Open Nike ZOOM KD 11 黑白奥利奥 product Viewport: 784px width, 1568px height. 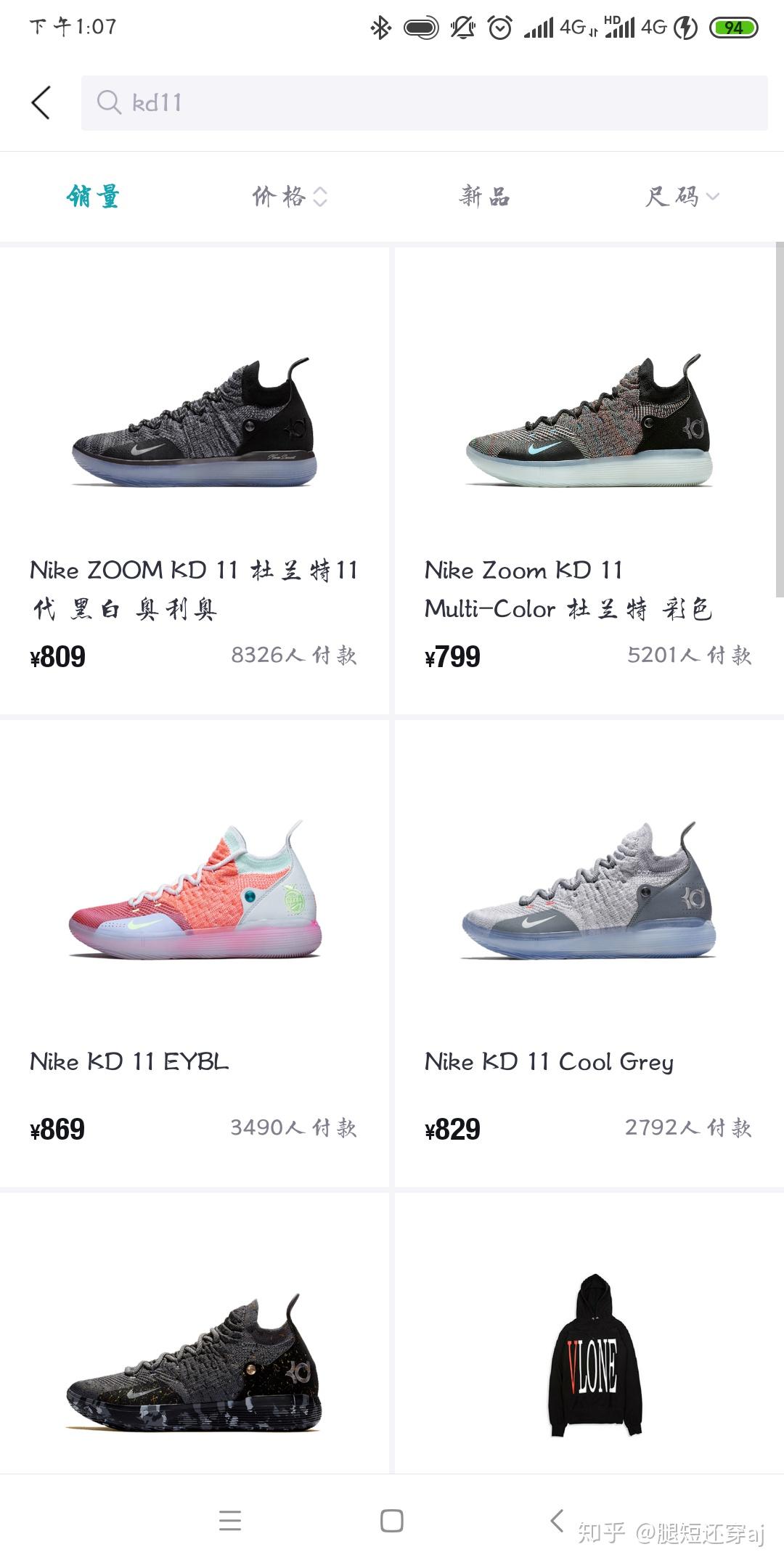tap(194, 481)
